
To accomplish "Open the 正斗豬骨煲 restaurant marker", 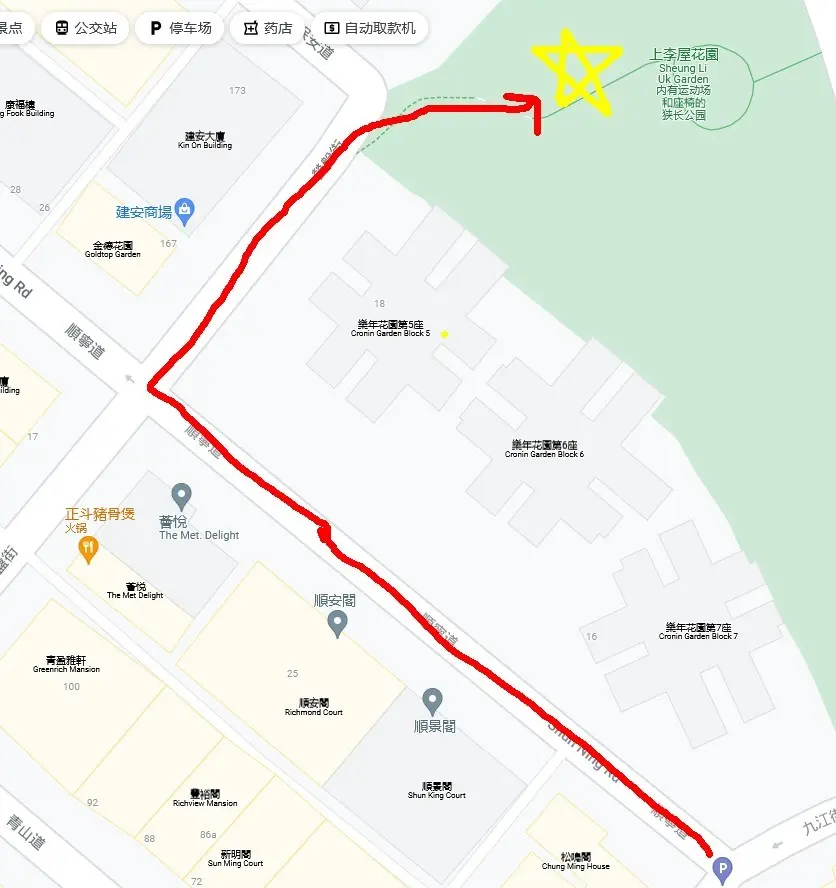I will (x=89, y=548).
